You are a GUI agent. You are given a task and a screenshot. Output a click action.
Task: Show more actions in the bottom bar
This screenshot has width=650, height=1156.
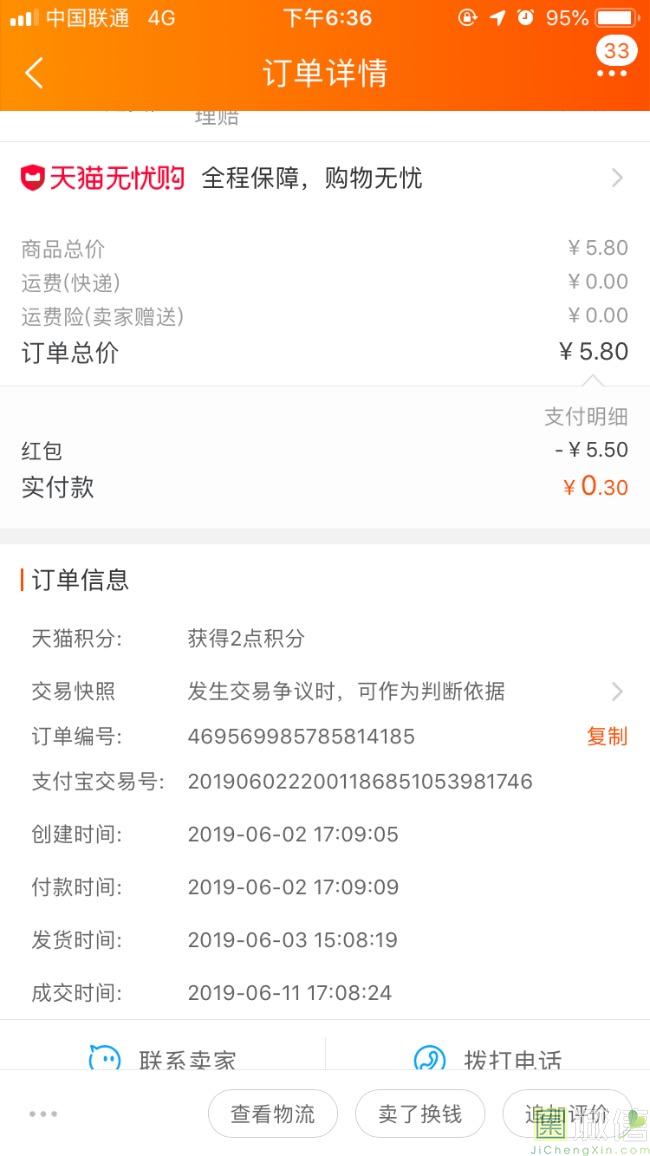pos(44,1114)
